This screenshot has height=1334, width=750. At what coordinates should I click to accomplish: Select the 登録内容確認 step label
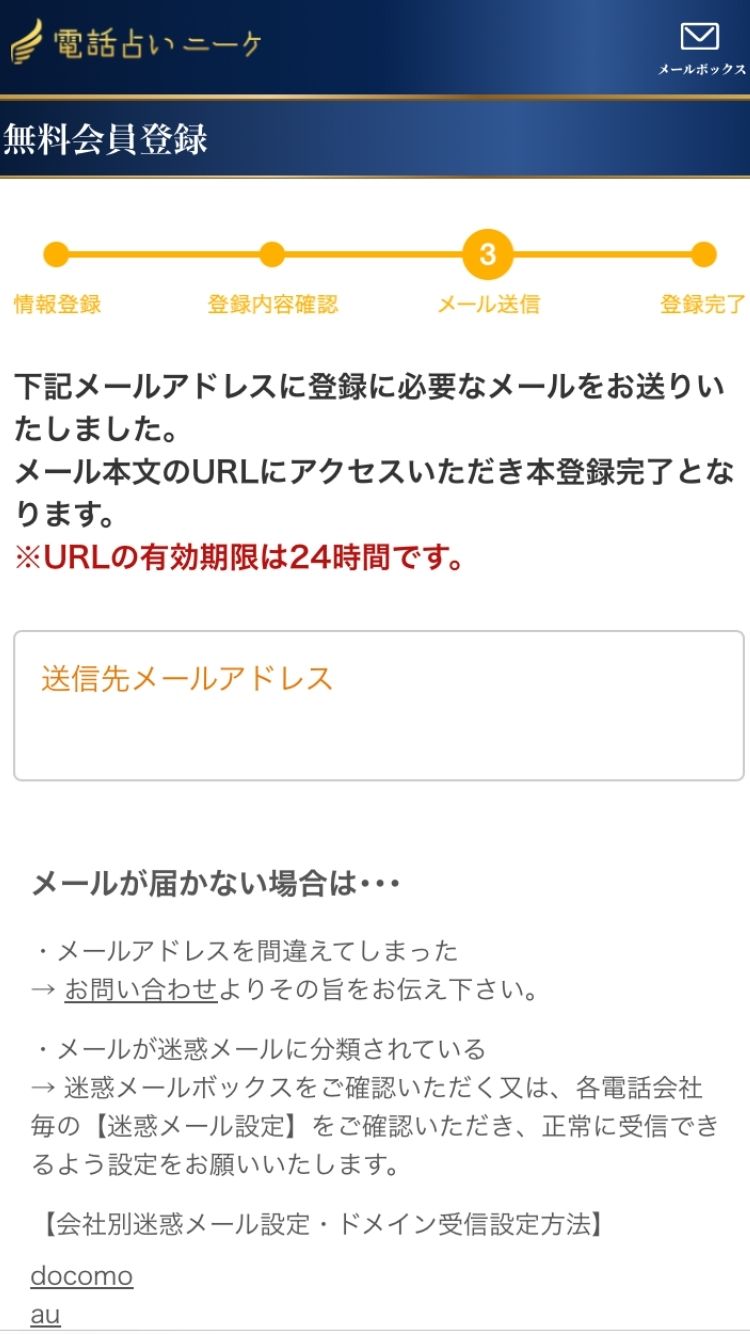pos(273,303)
